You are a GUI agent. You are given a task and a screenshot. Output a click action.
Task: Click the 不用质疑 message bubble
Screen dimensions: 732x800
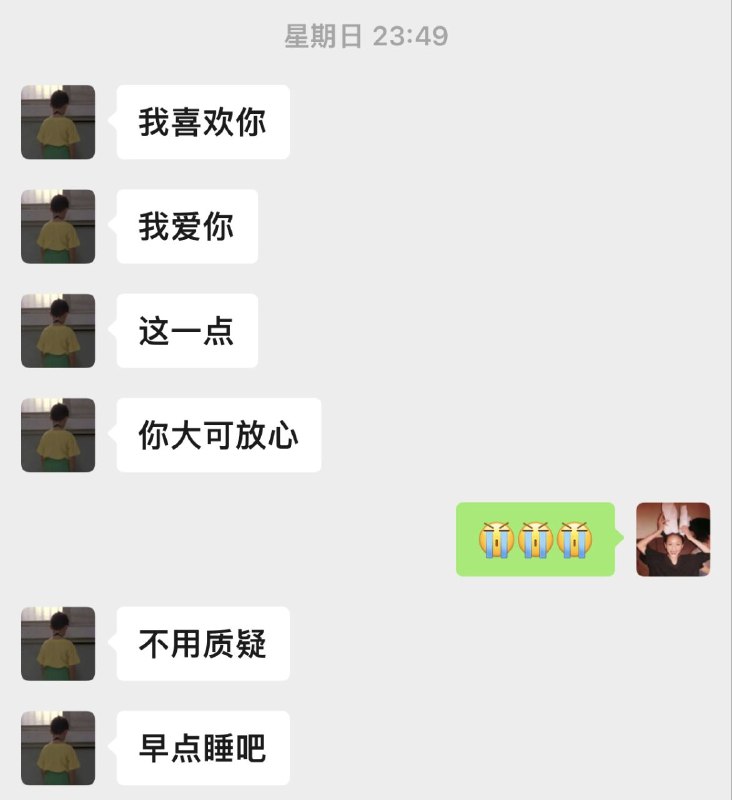coord(202,644)
